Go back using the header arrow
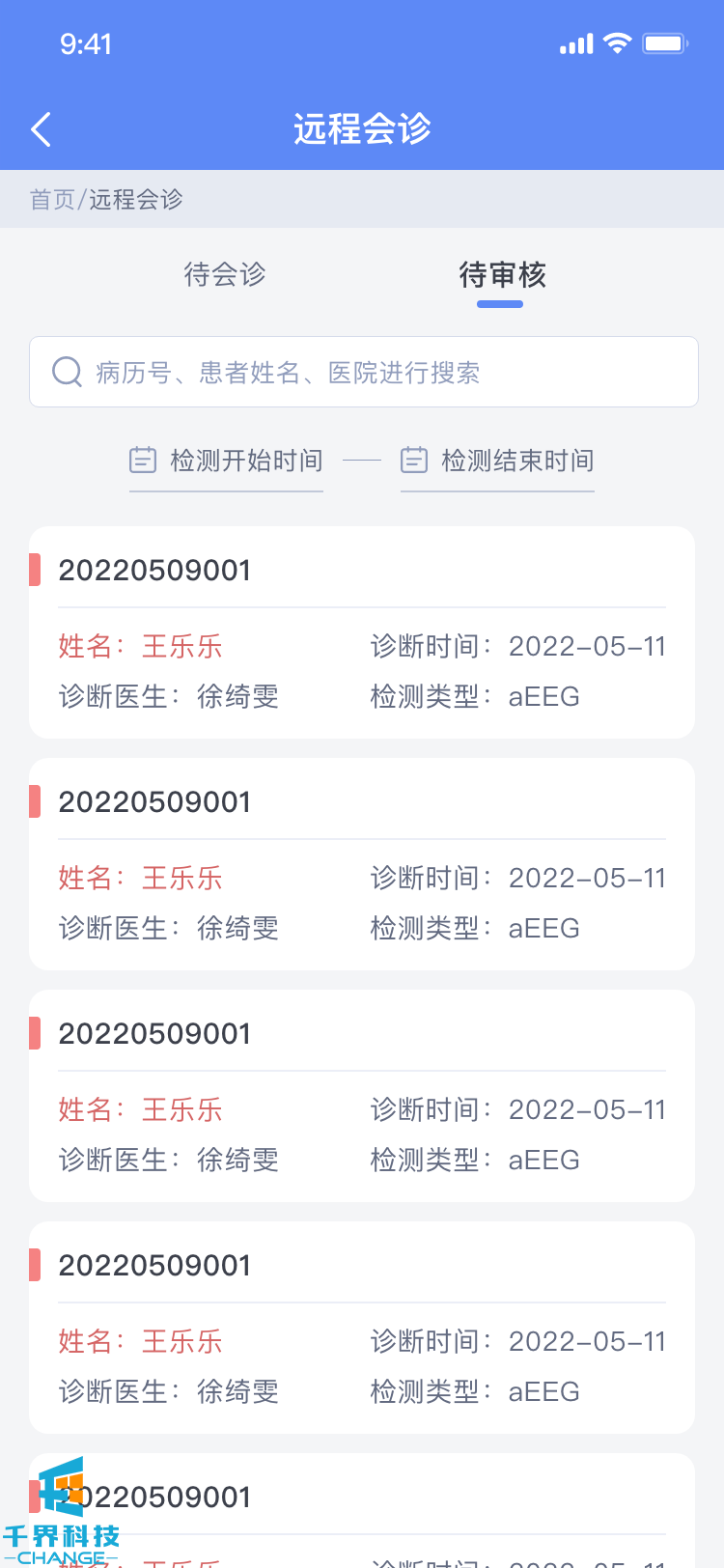The height and width of the screenshot is (1568, 724). [41, 129]
